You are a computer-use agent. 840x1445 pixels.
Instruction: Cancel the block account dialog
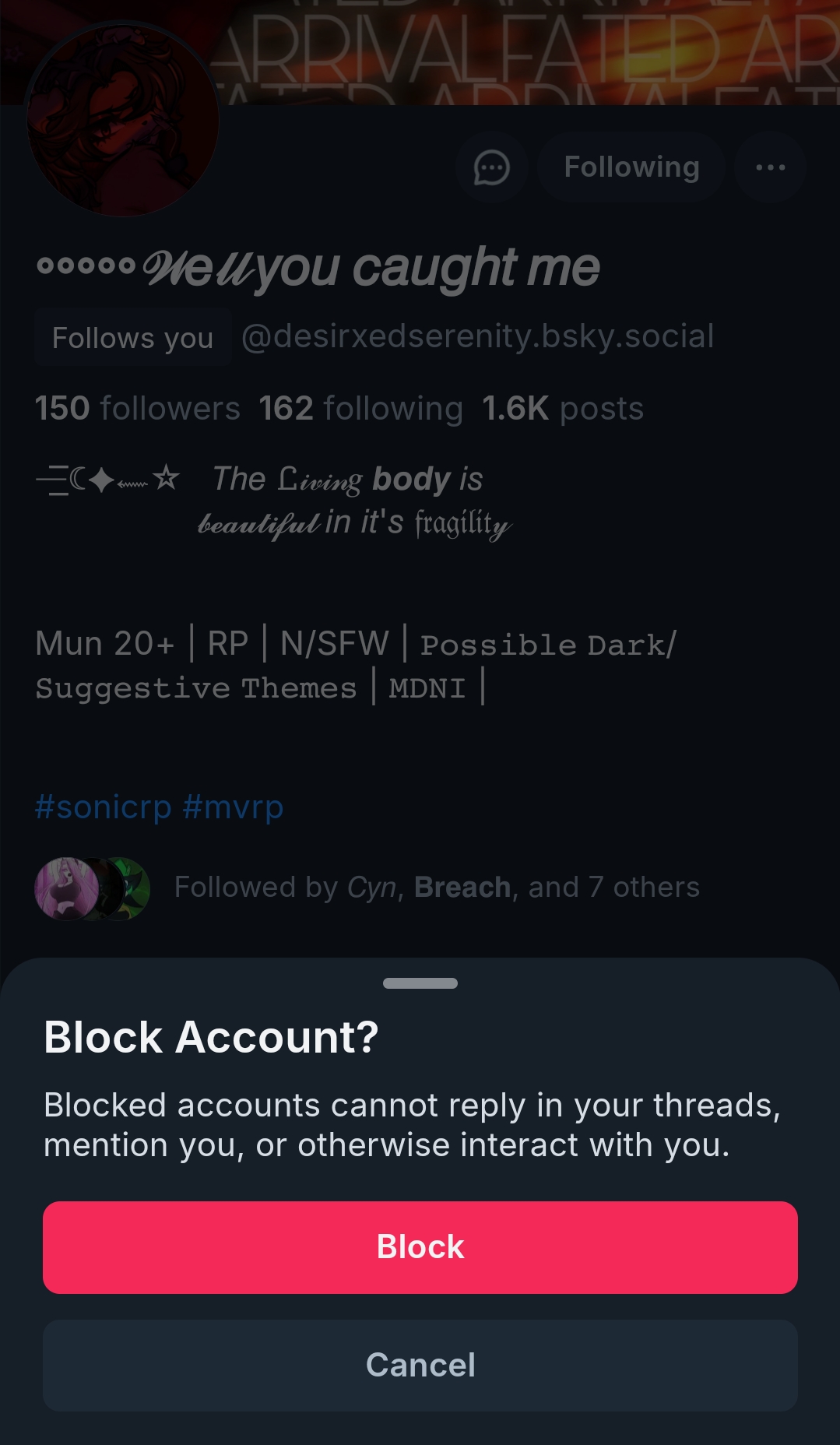tap(420, 1365)
